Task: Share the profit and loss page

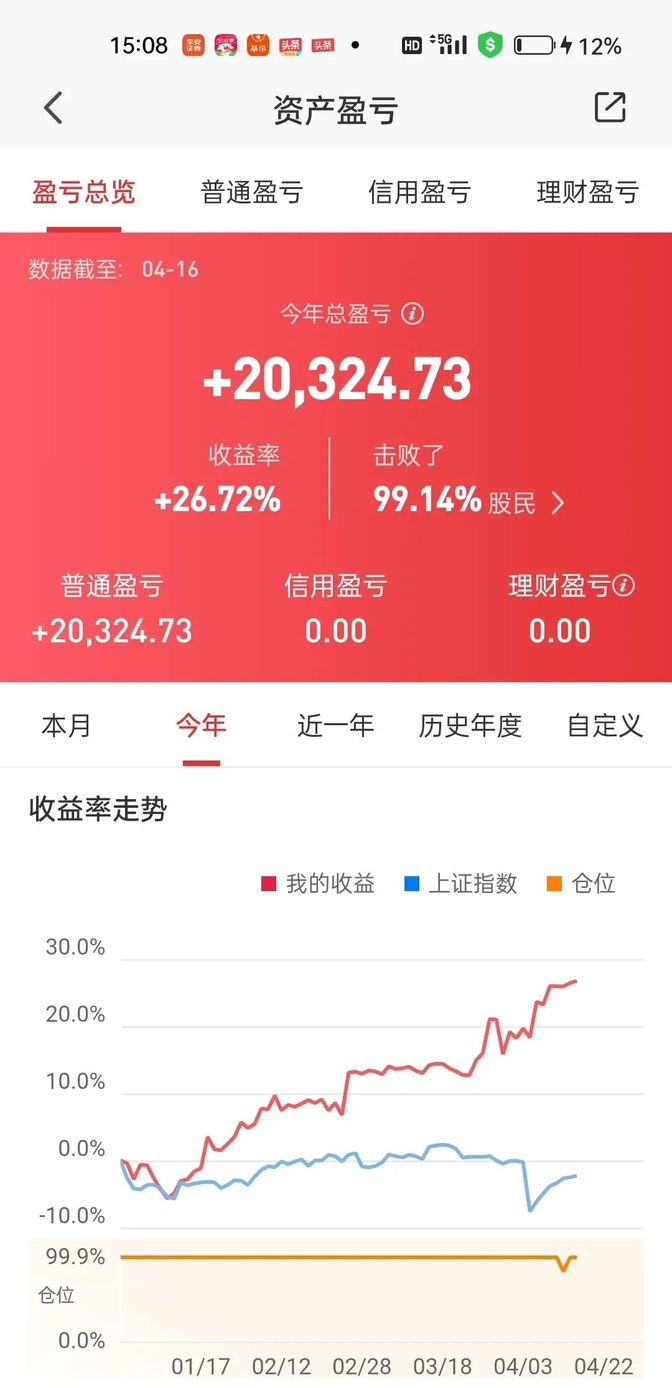Action: (609, 108)
